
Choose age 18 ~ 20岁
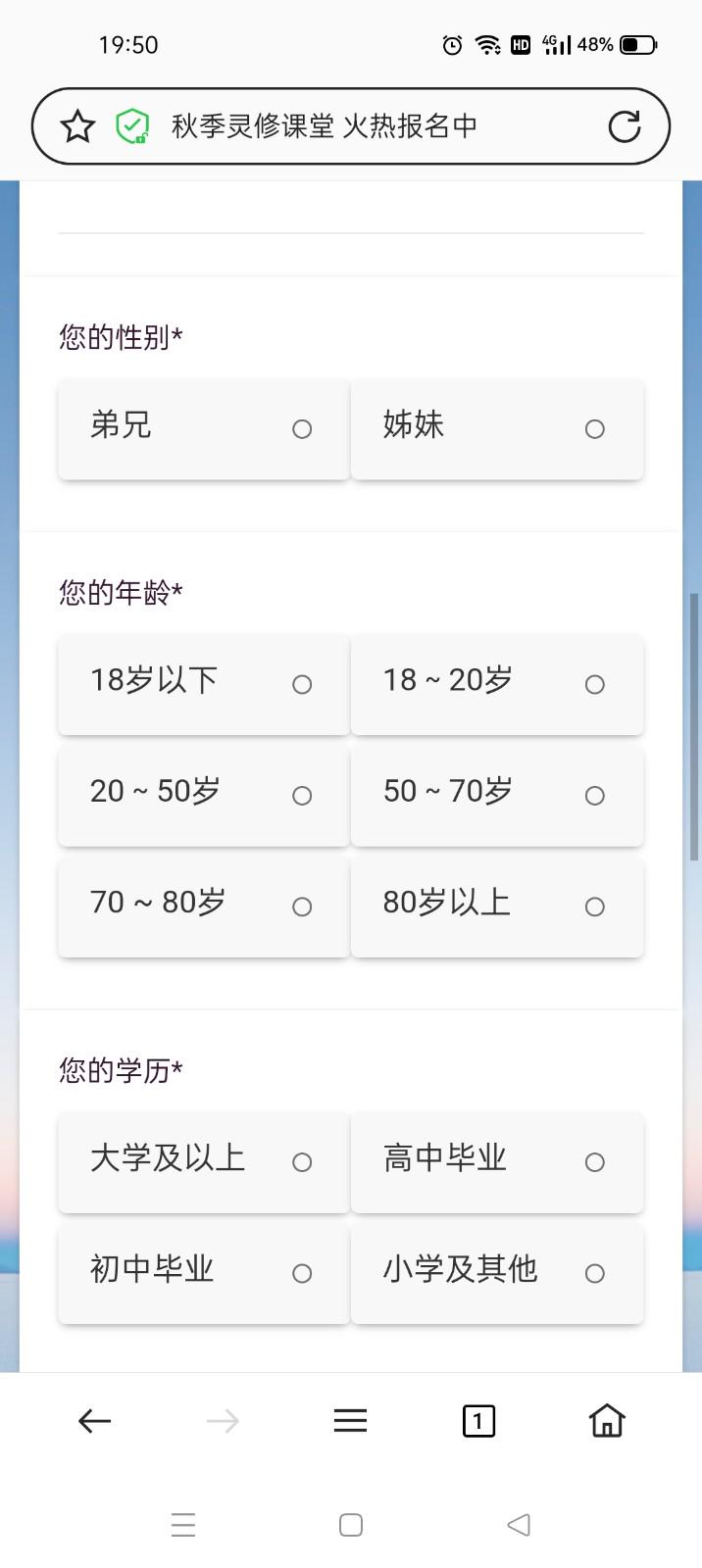point(497,684)
